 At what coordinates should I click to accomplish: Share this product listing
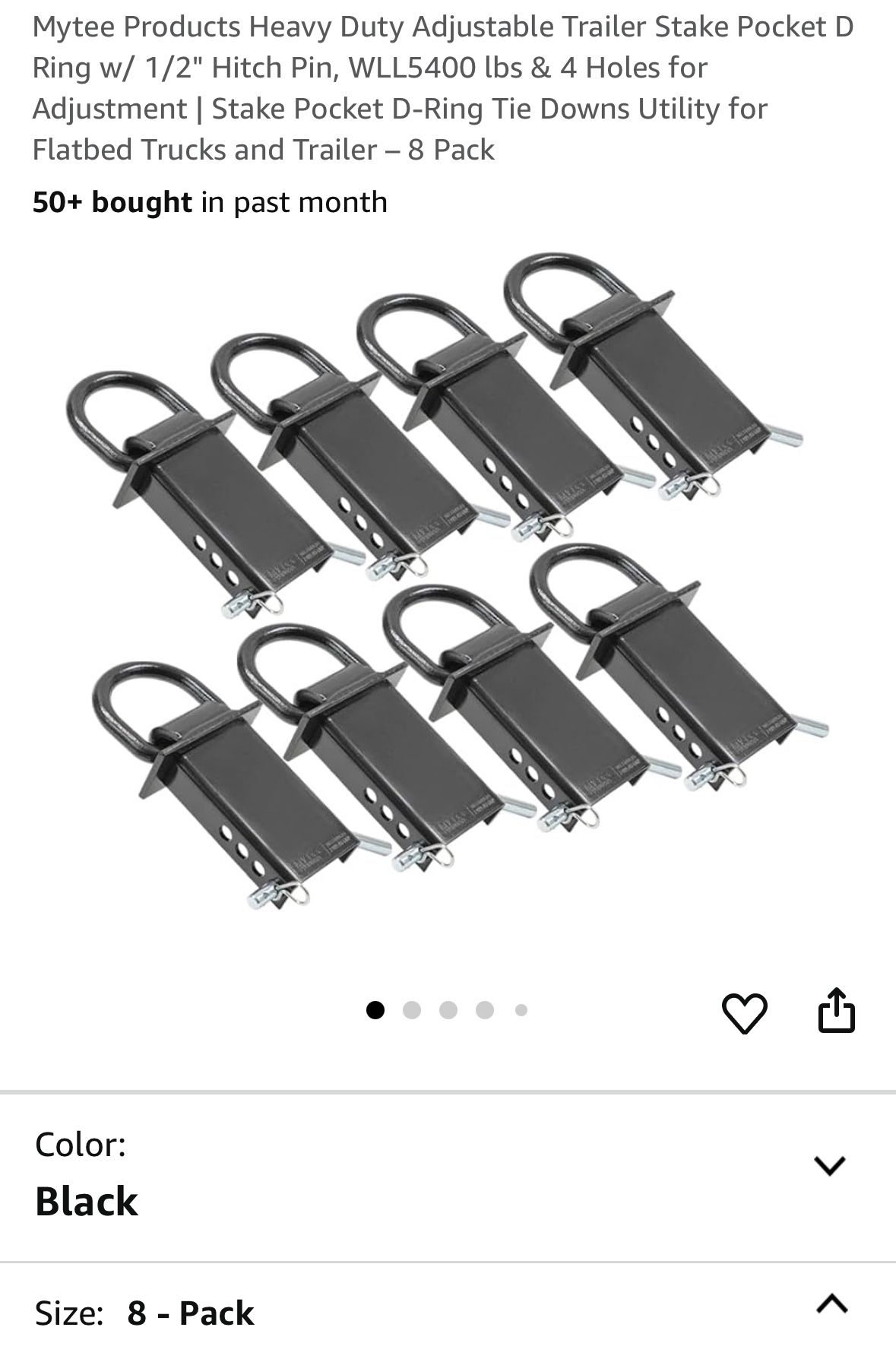(x=836, y=1010)
